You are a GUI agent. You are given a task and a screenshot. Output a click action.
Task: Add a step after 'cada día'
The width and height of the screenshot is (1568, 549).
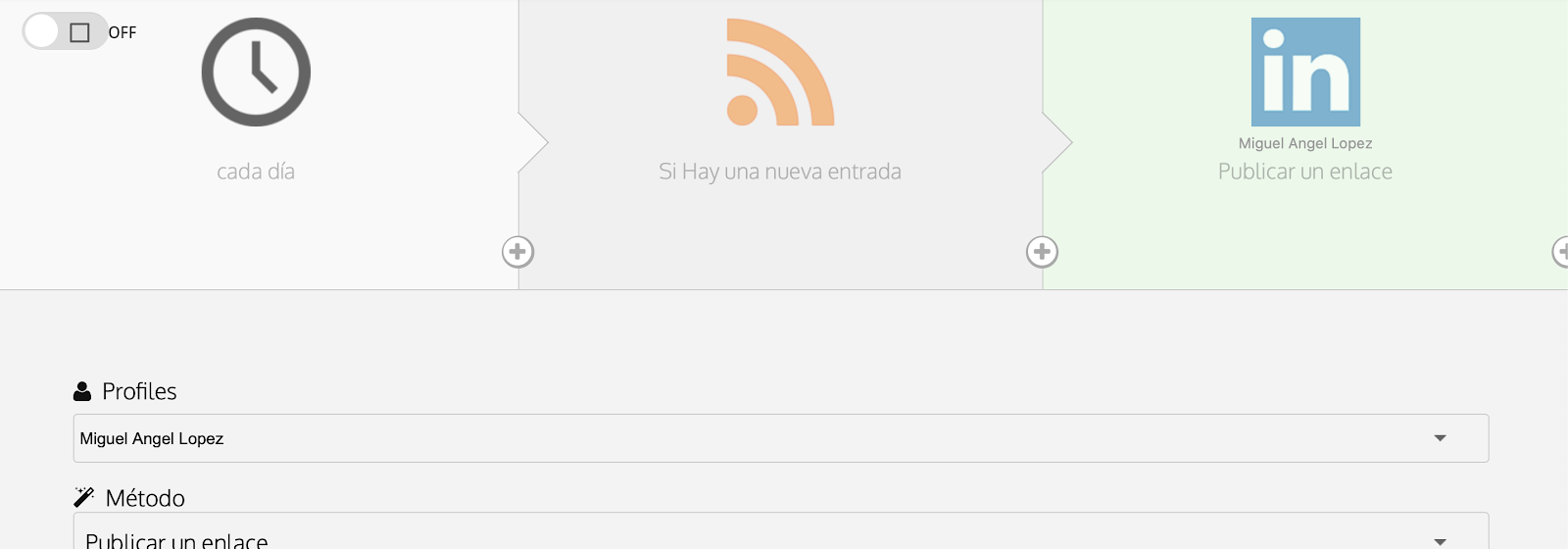517,252
